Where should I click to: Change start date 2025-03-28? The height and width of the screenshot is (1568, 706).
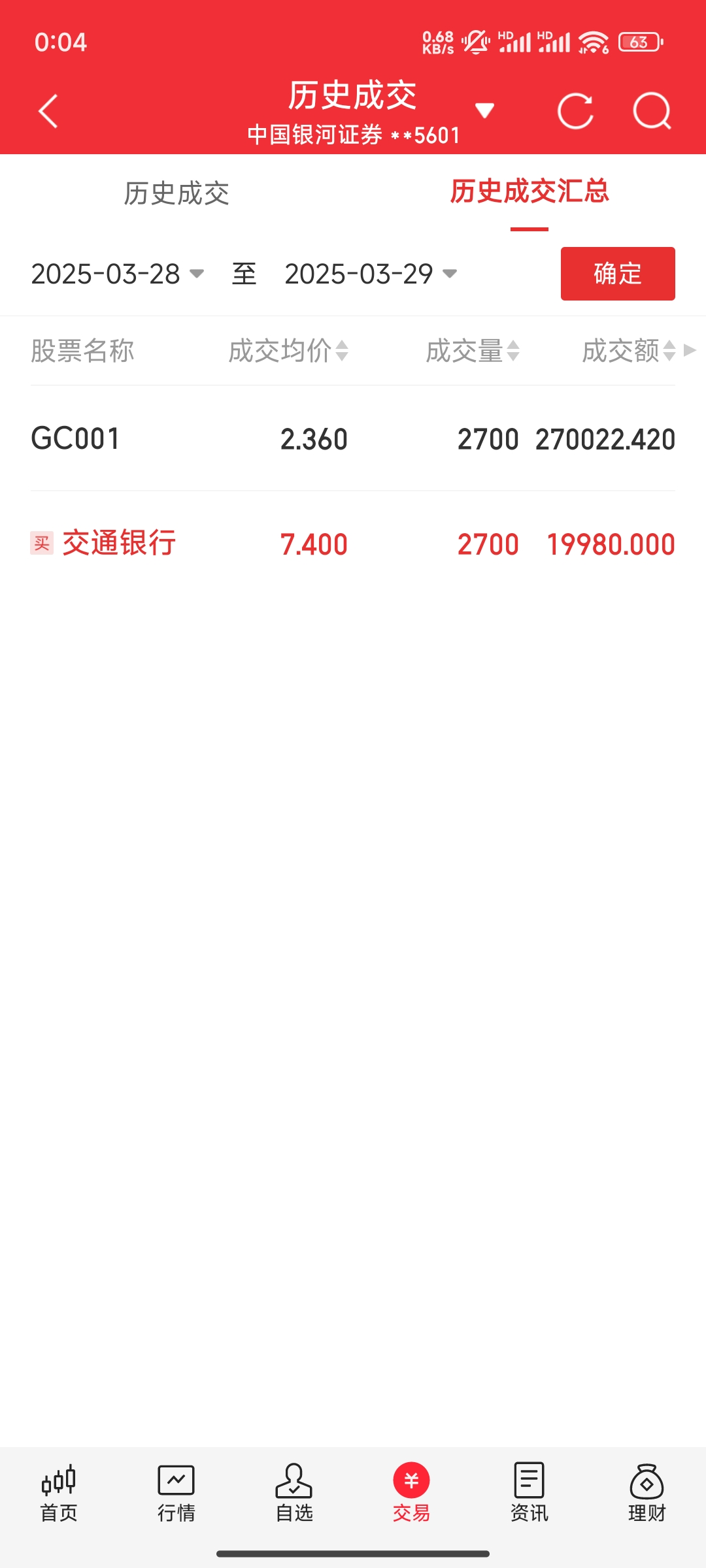118,274
